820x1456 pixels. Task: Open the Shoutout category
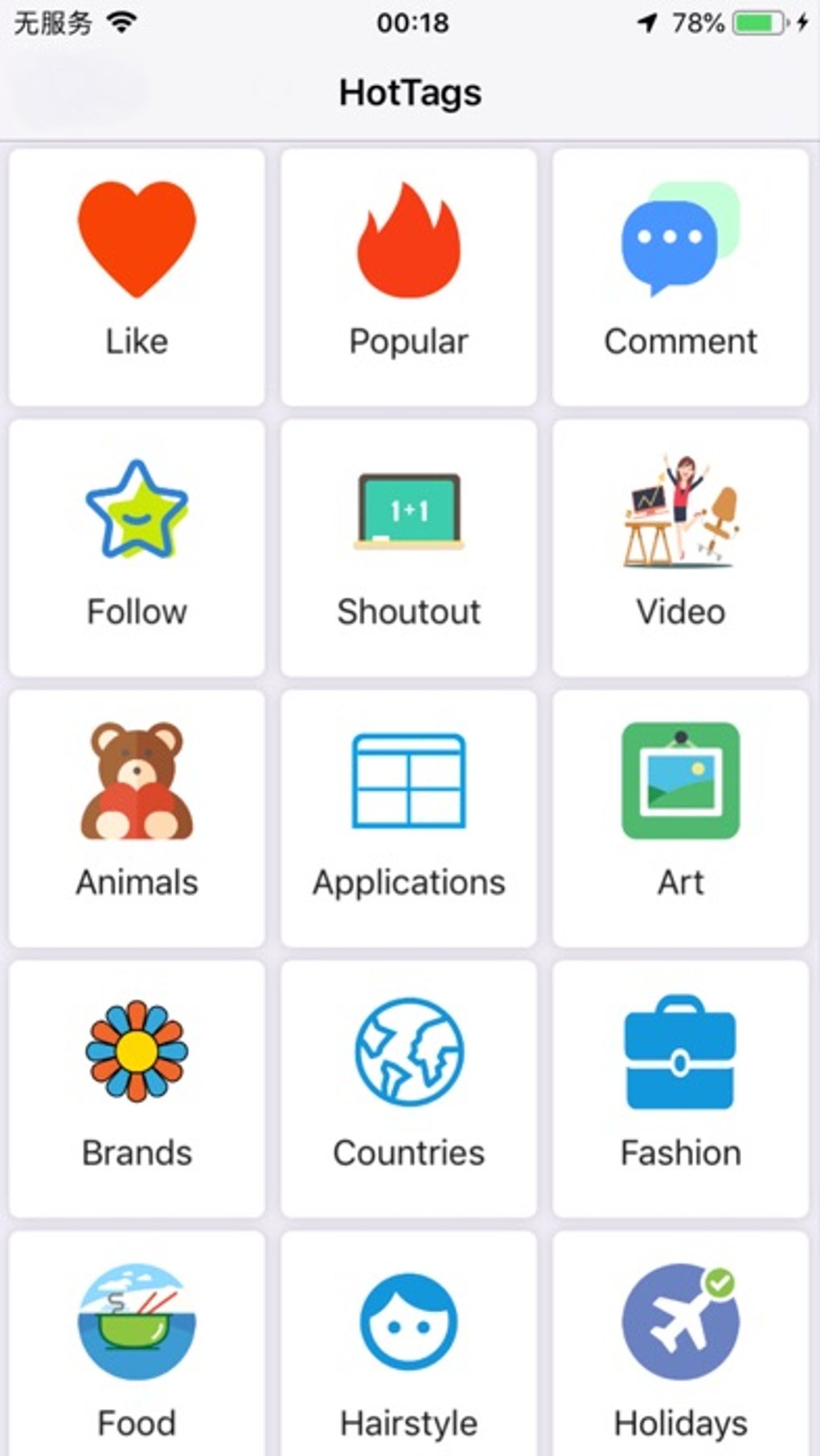(x=408, y=548)
